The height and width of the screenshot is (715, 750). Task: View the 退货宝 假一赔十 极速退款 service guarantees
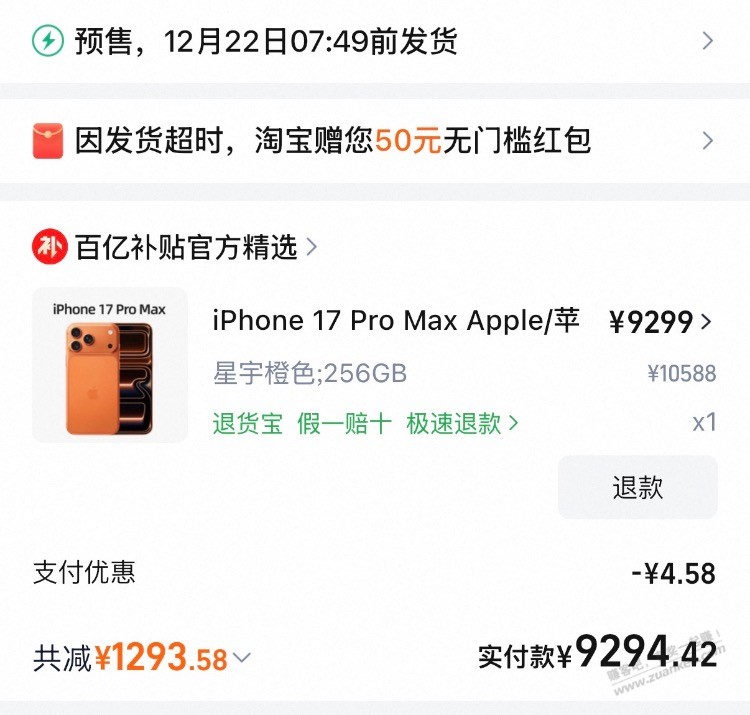365,423
